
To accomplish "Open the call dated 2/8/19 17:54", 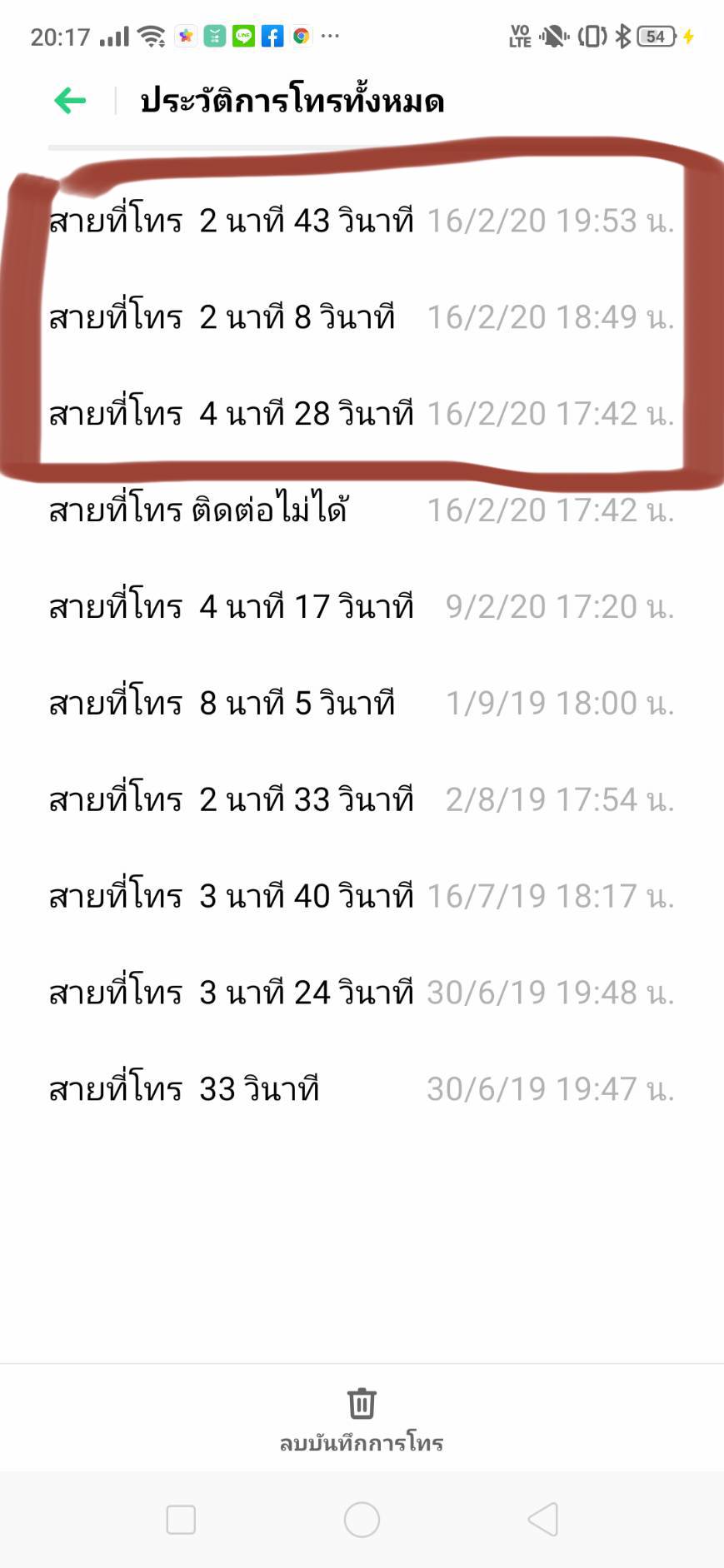I will click(362, 800).
